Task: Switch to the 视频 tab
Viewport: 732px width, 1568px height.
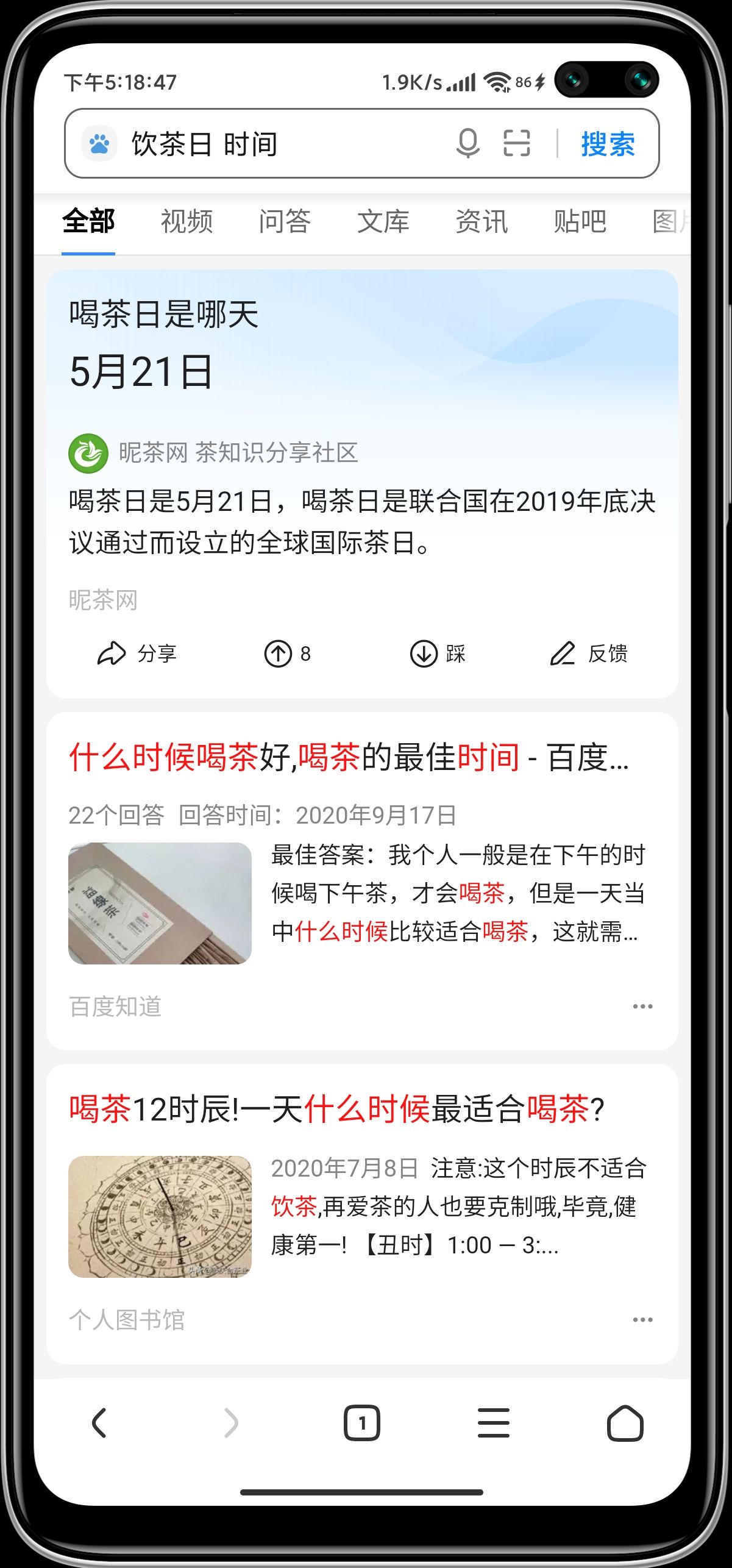Action: (x=187, y=221)
